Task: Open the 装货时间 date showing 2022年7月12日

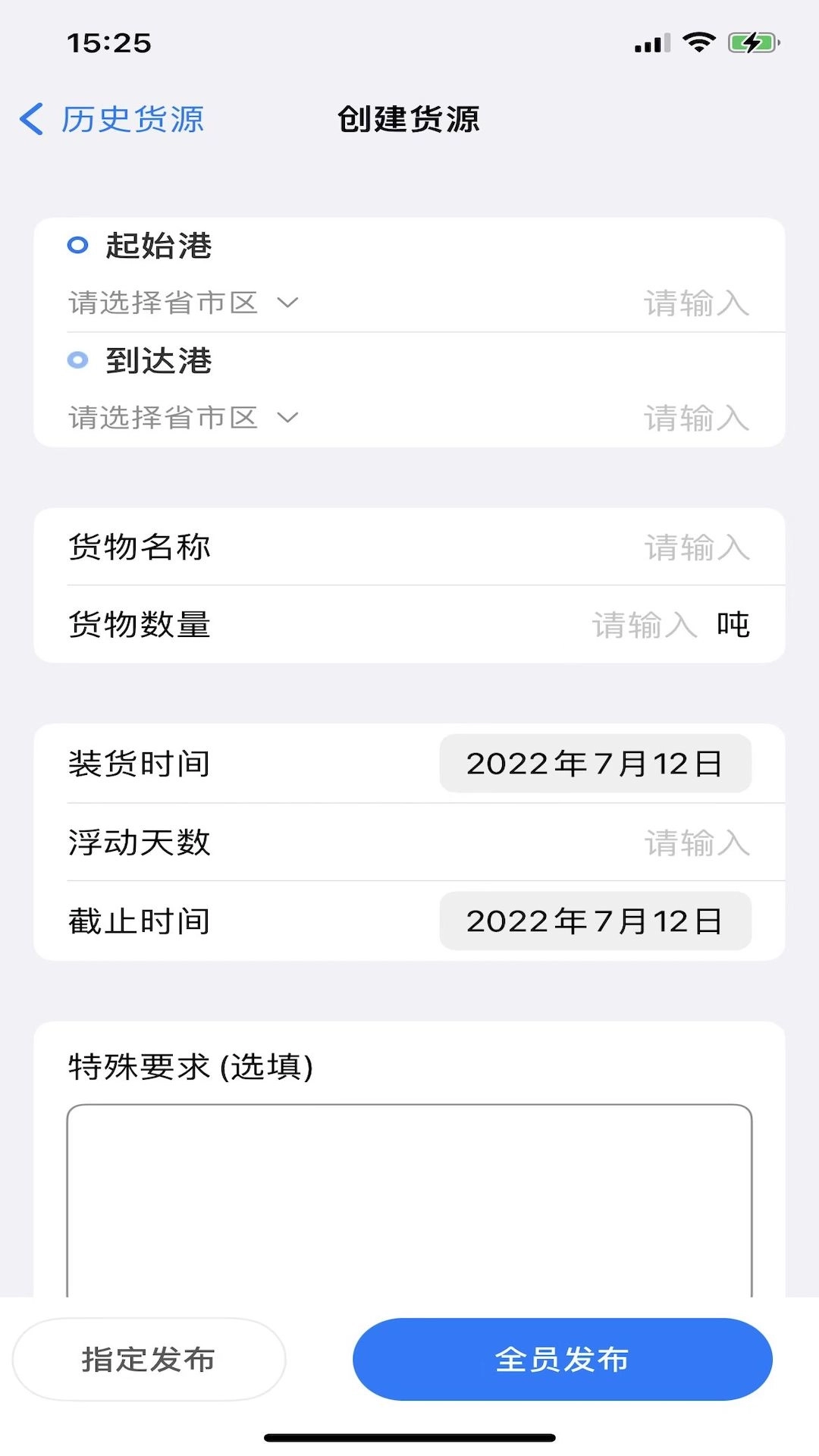Action: point(595,764)
